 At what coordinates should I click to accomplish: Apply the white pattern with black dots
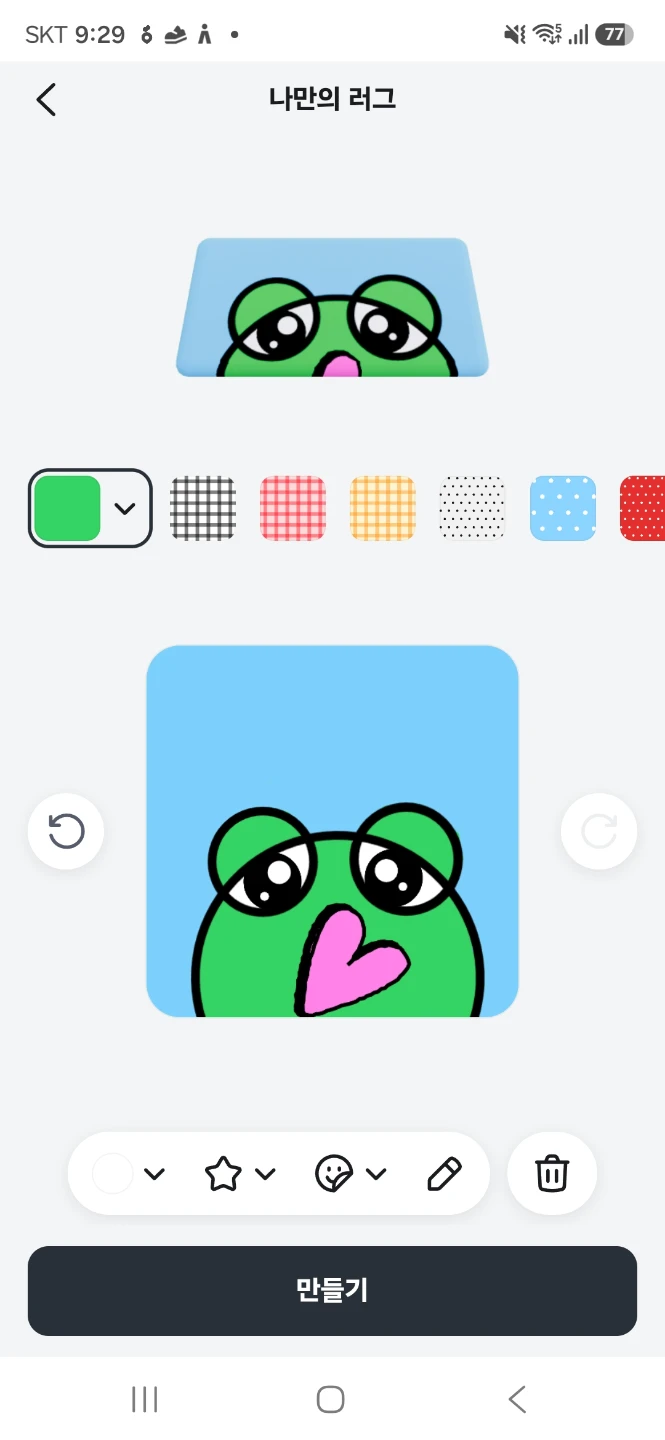pos(473,508)
